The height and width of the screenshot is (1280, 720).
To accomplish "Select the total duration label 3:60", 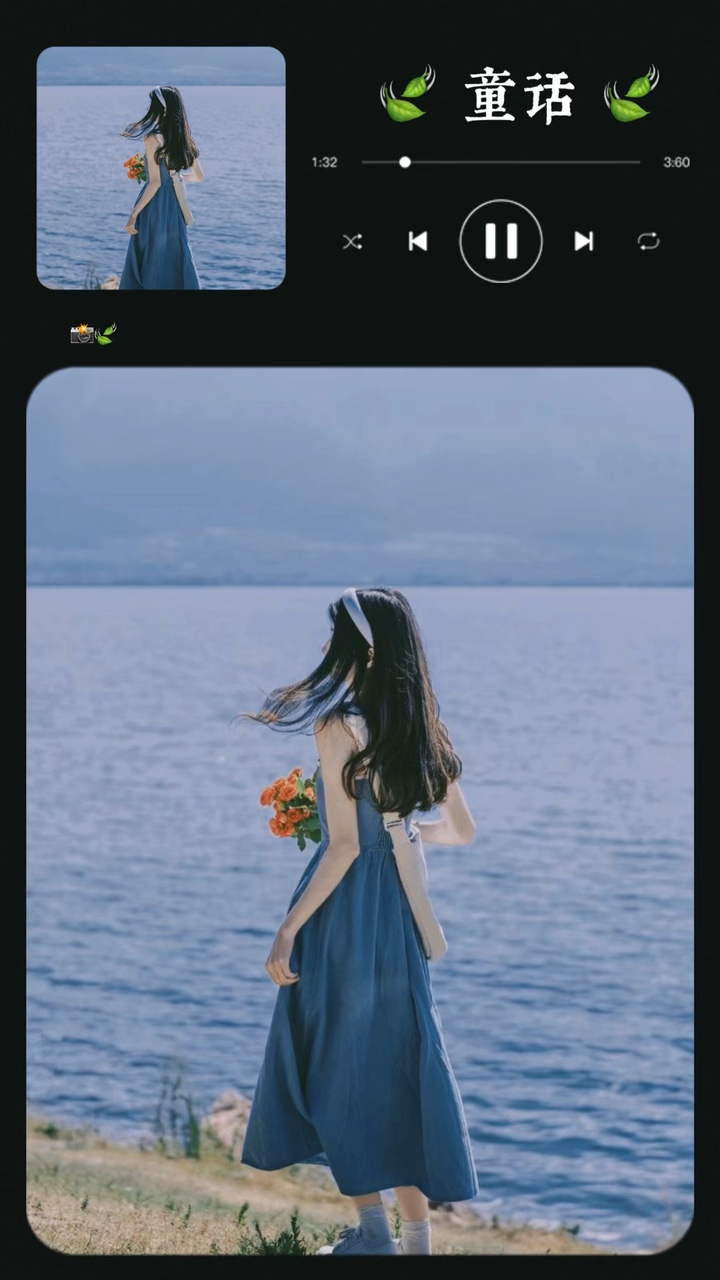I will pos(676,161).
